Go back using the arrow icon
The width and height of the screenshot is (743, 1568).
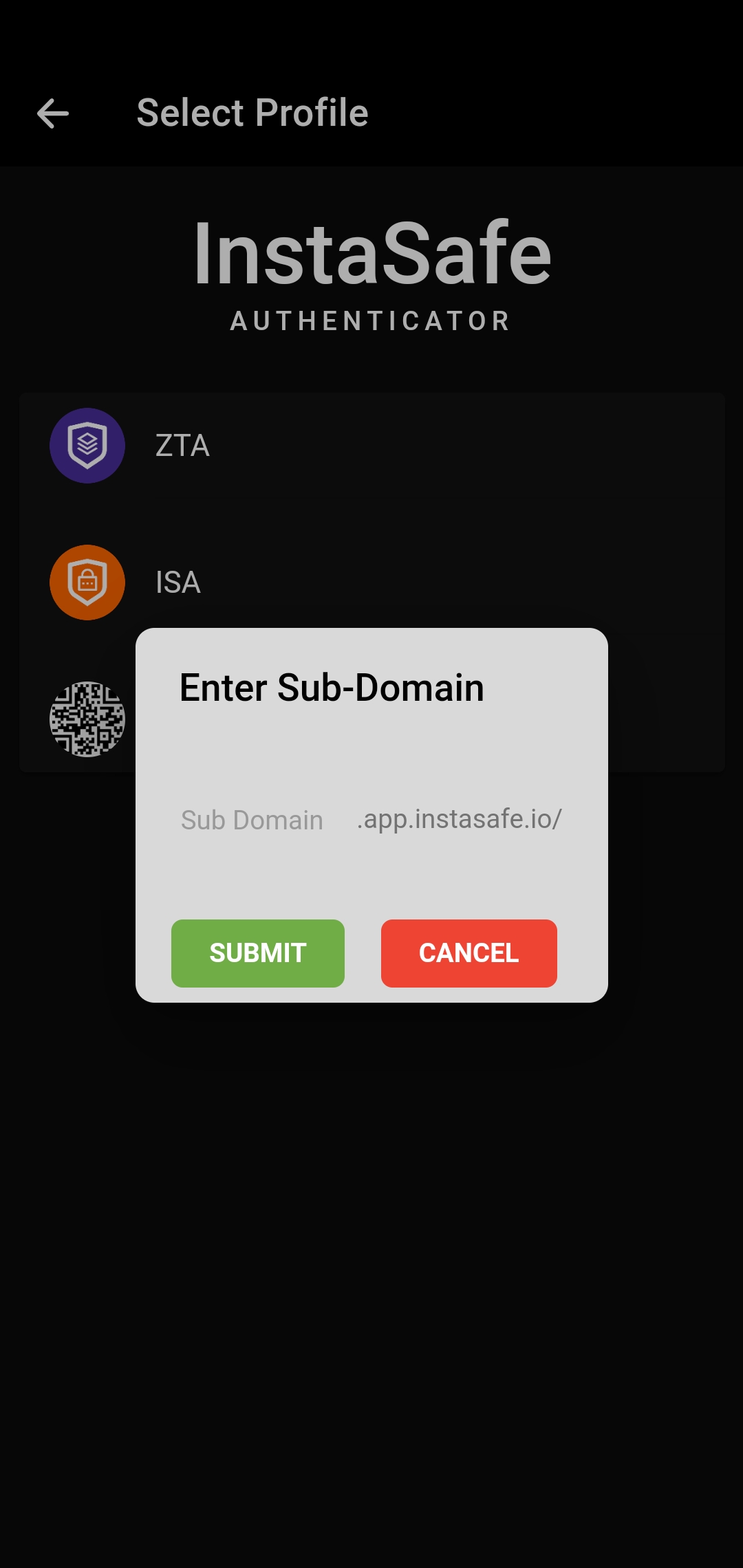(53, 113)
